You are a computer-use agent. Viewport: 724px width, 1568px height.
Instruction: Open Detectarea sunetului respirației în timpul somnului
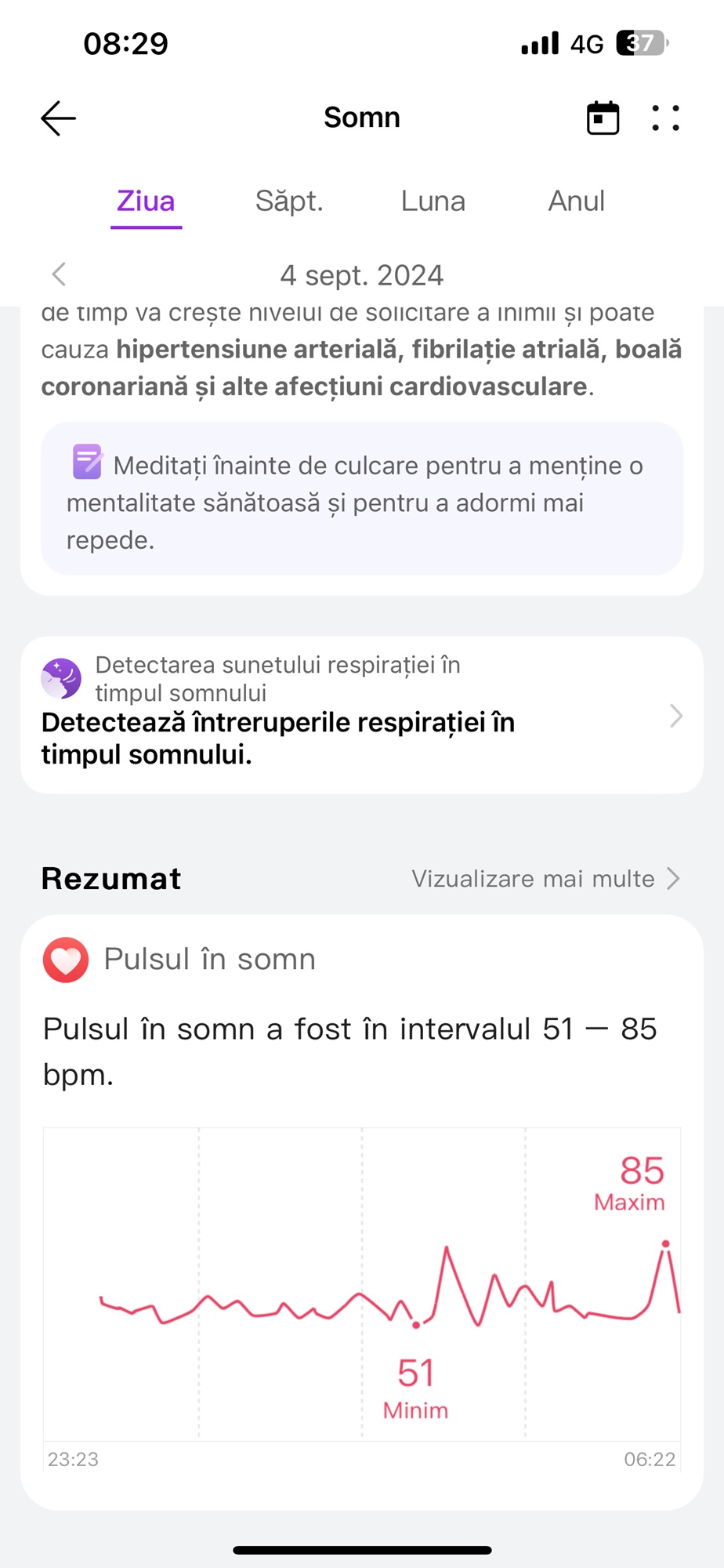pyautogui.click(x=362, y=715)
